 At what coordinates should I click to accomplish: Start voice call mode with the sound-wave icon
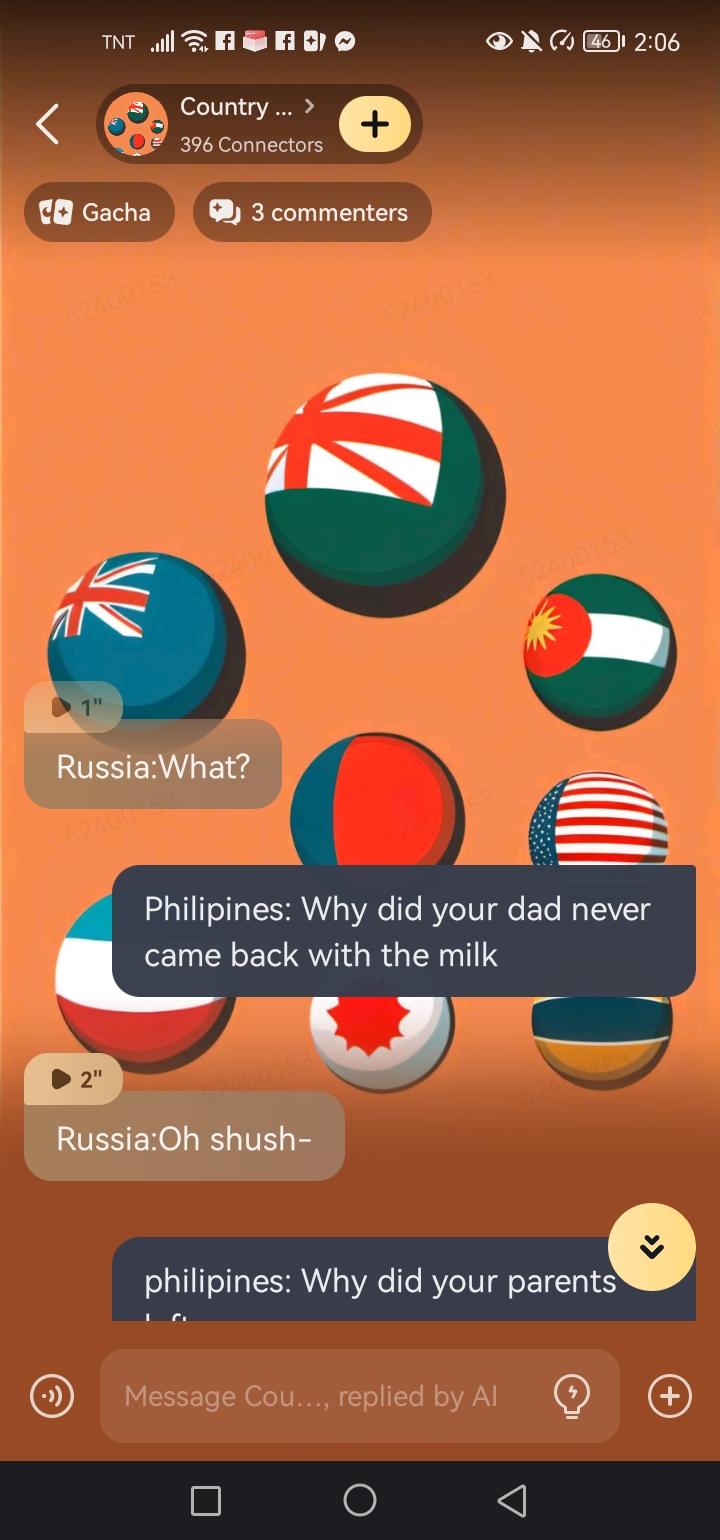[52, 1396]
